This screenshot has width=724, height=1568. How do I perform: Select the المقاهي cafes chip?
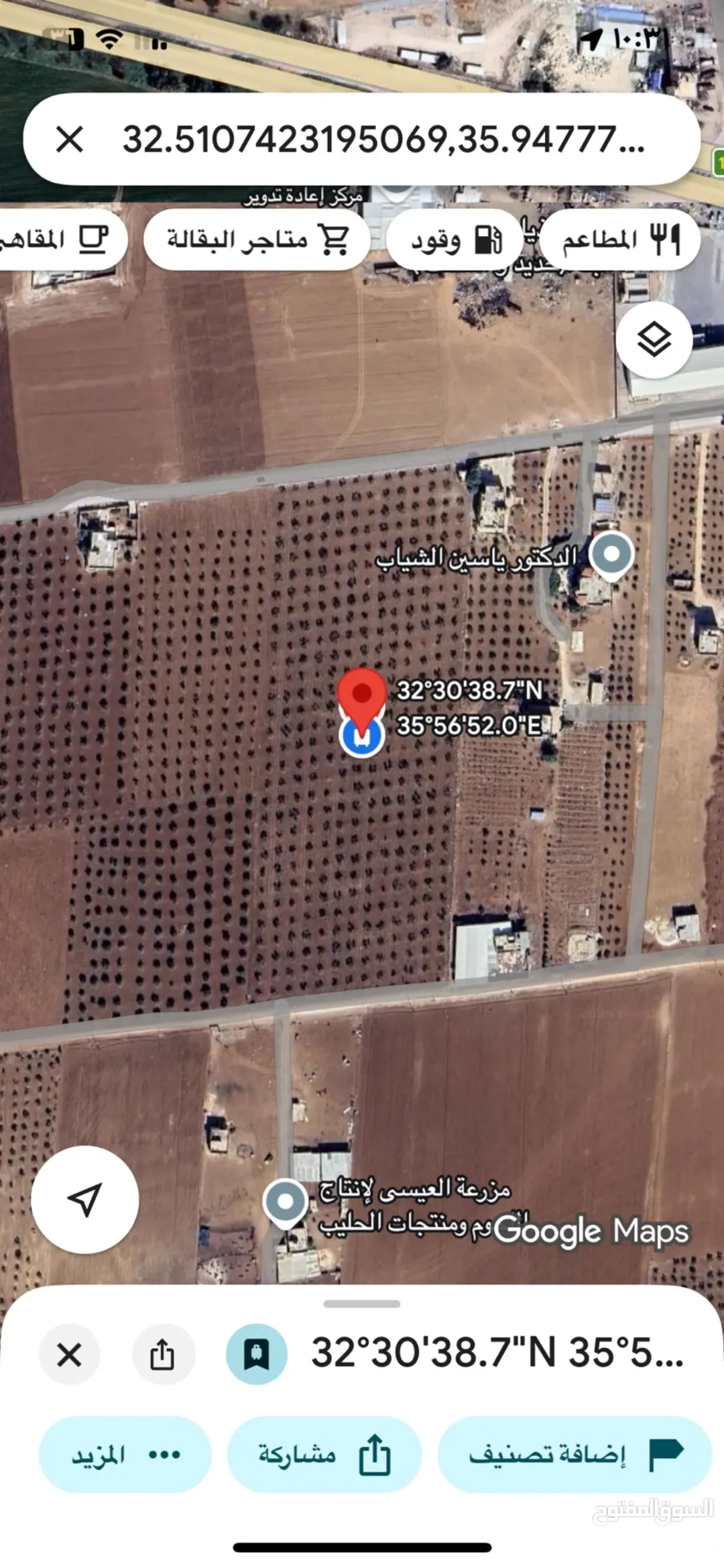[x=60, y=239]
